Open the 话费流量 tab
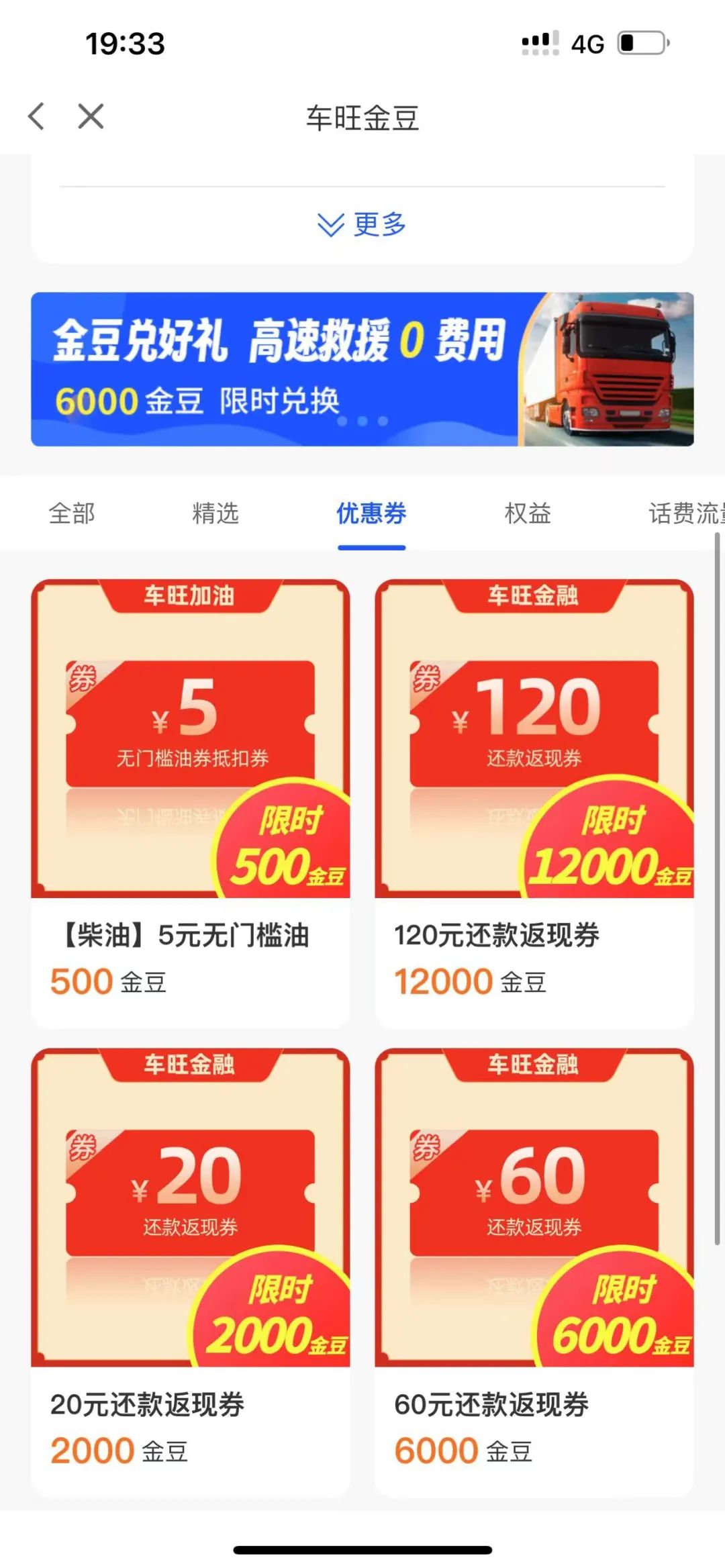 (685, 513)
